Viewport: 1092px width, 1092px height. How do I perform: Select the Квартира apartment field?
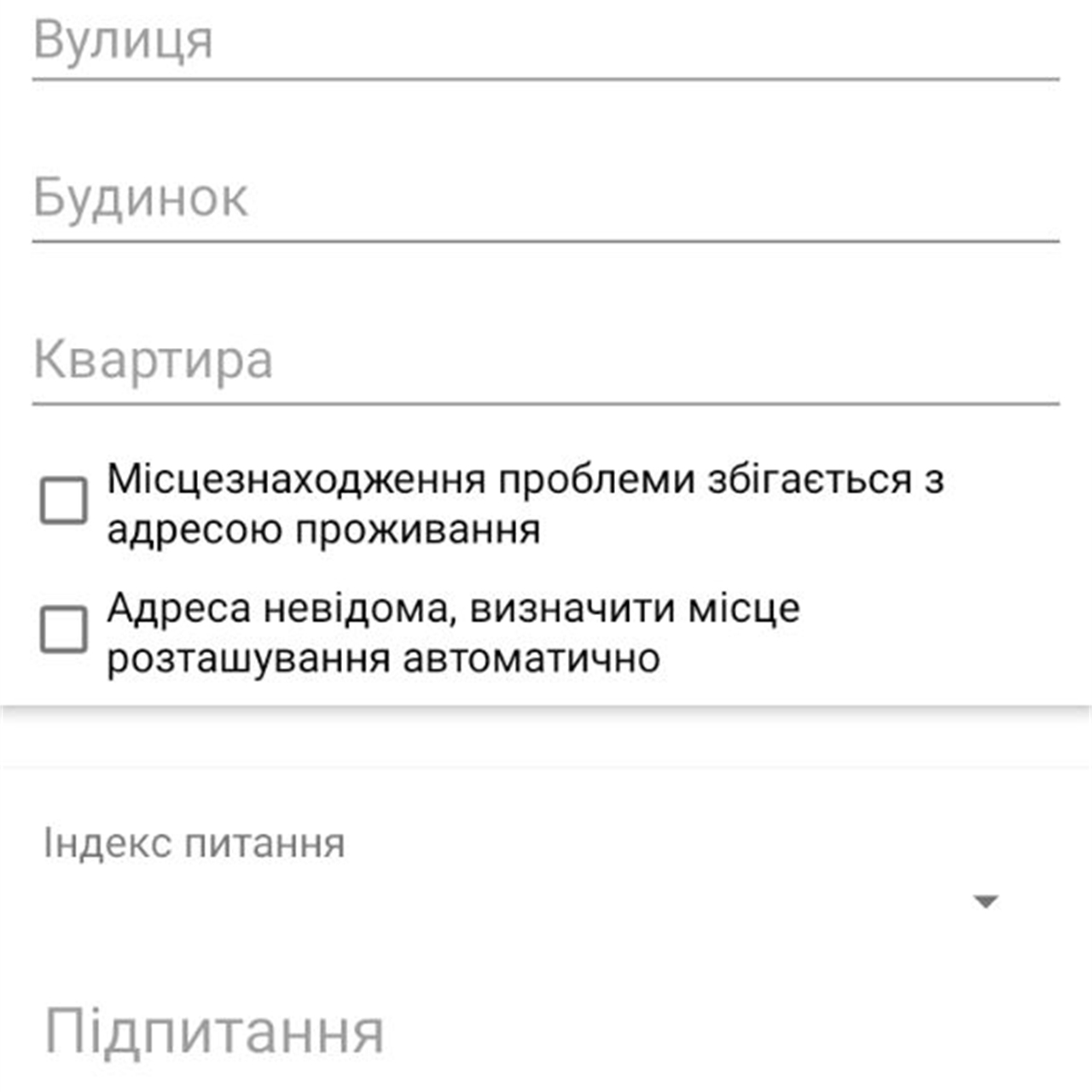click(x=546, y=361)
